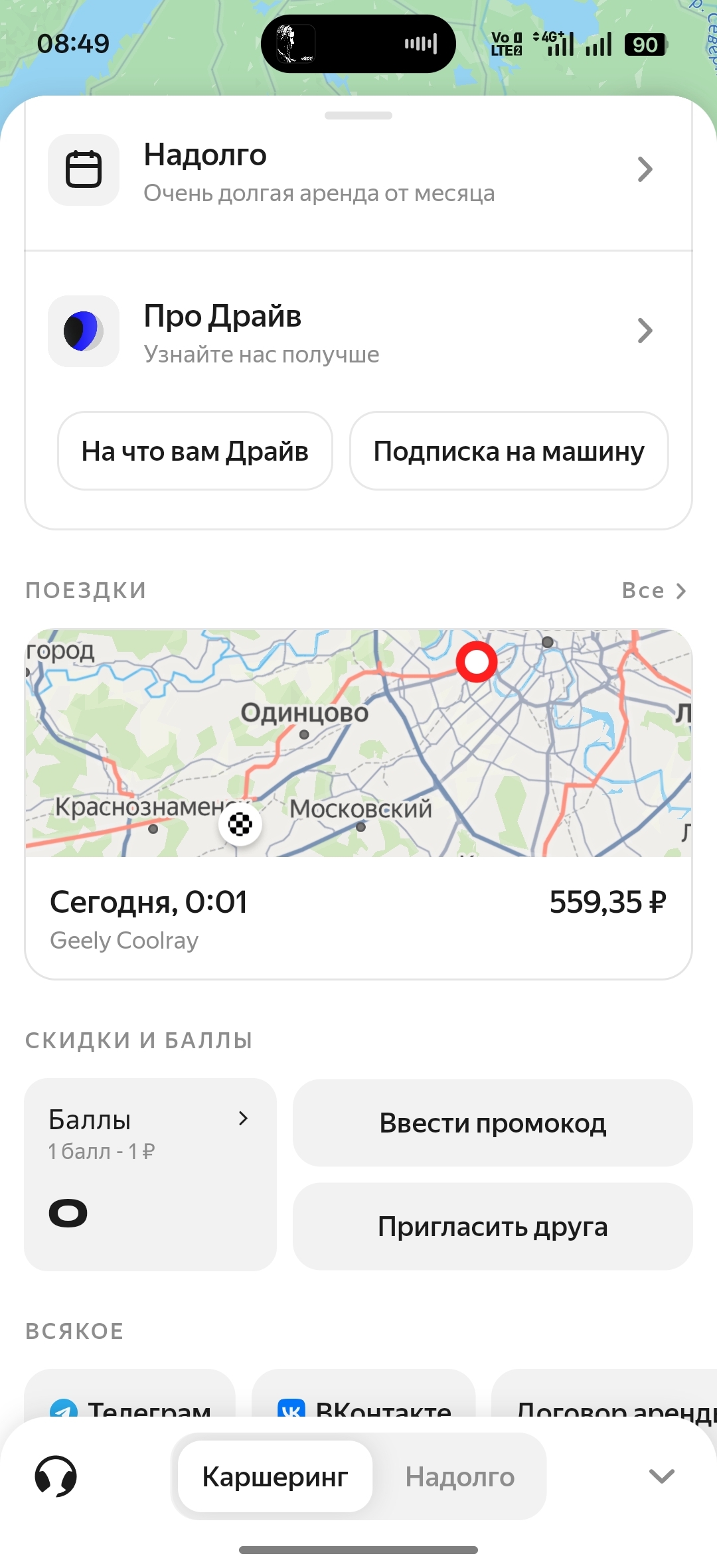Tap Пригласить друга button
Viewport: 717px width, 1568px height.
[493, 1226]
